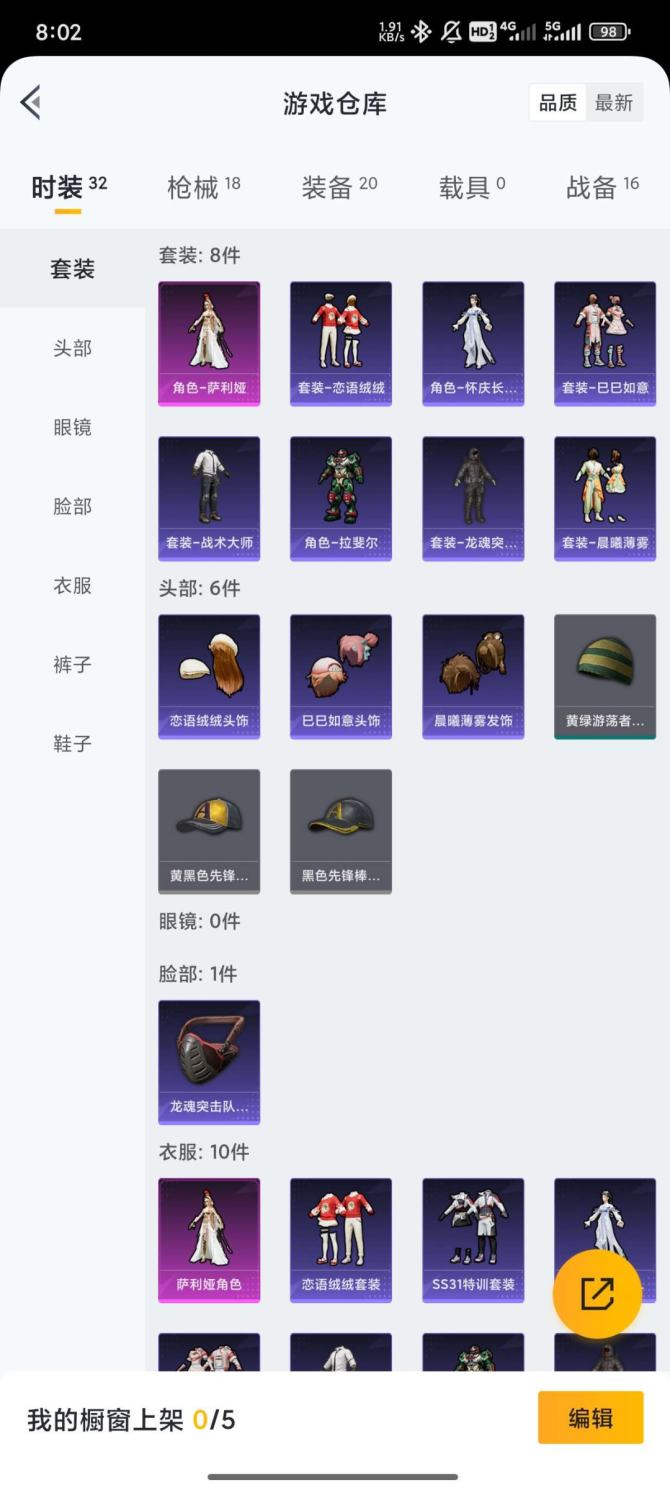The width and height of the screenshot is (670, 1490).
Task: View the 恋语绒绒头饰 headwear
Action: 209,676
